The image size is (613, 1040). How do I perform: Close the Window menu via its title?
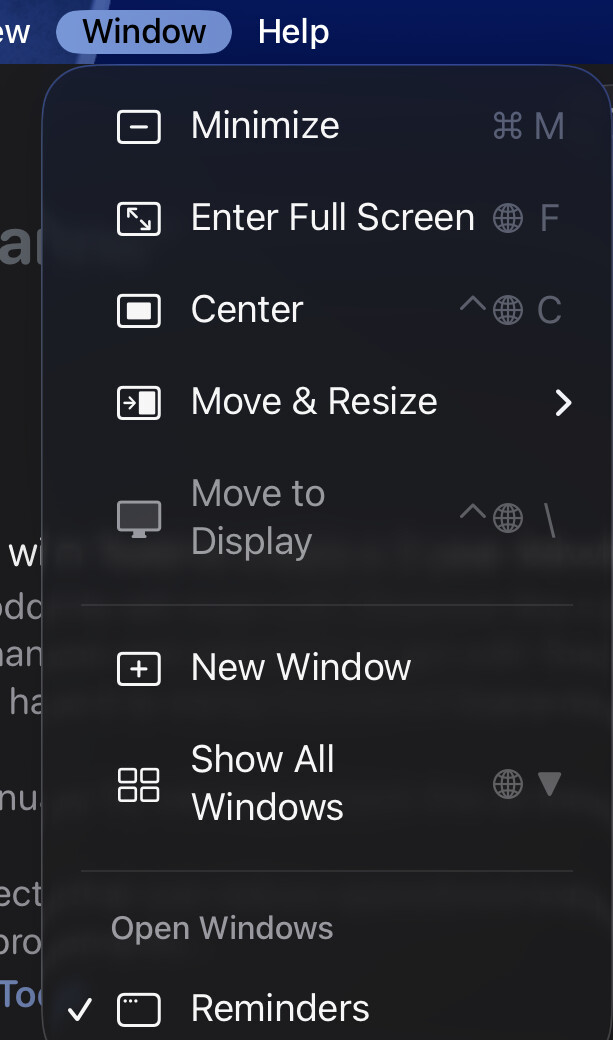144,32
